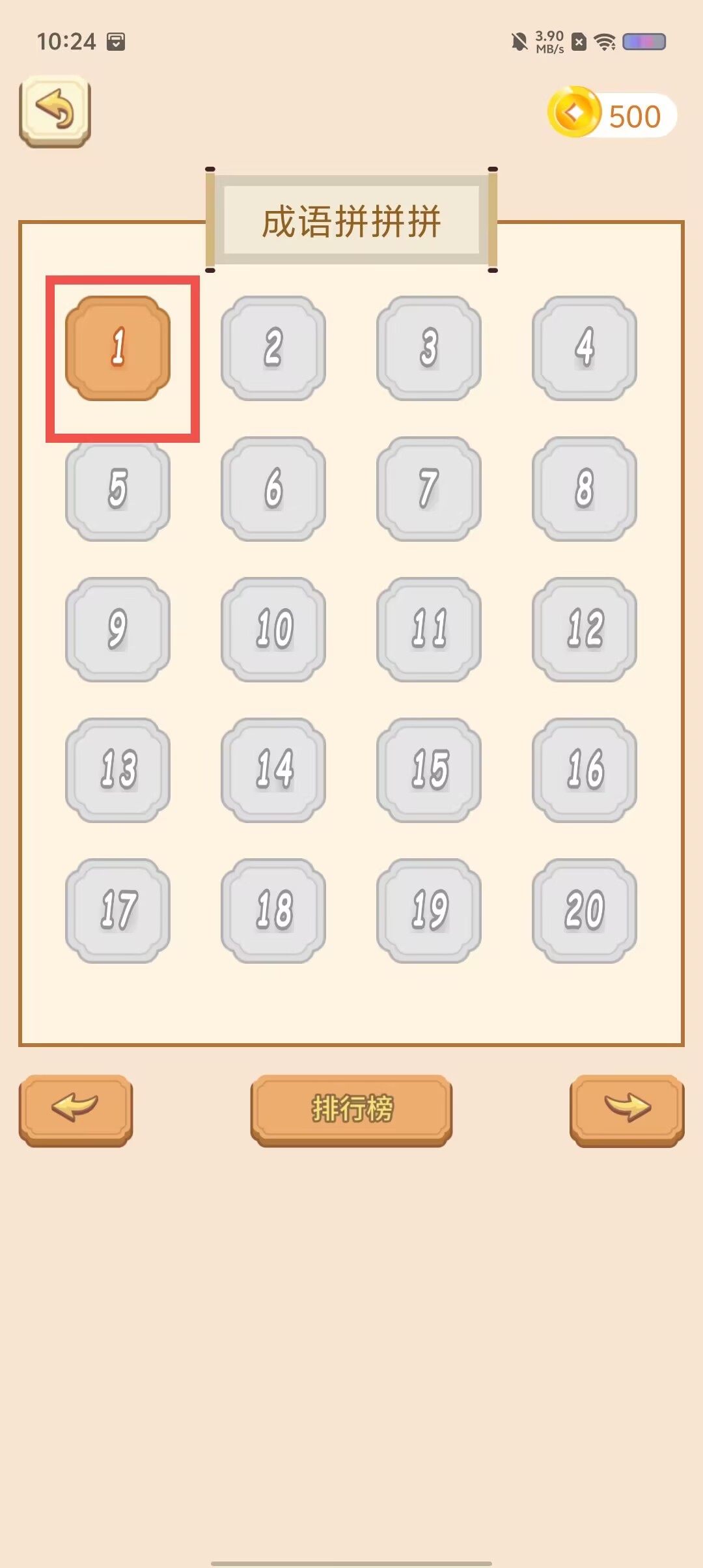Tap level 4 tile
703x1568 pixels.
click(x=585, y=348)
